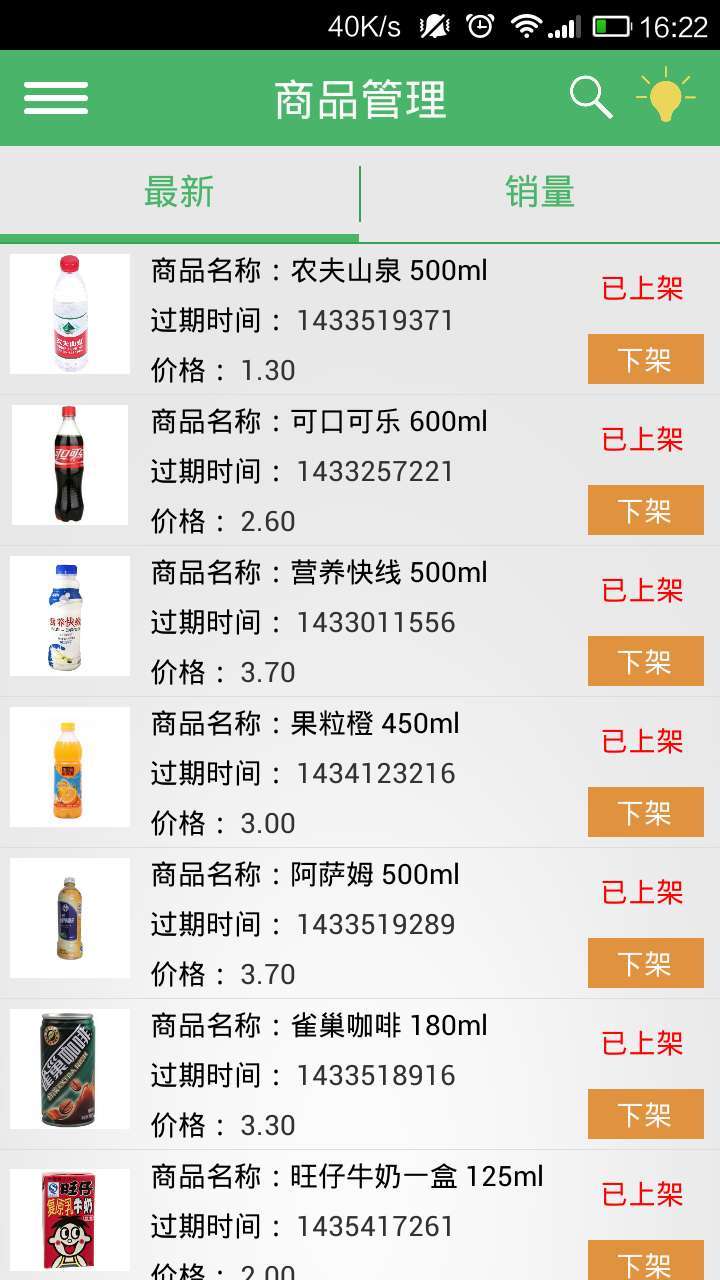Open the search magnifier icon
This screenshot has height=1280, width=720.
pos(590,98)
